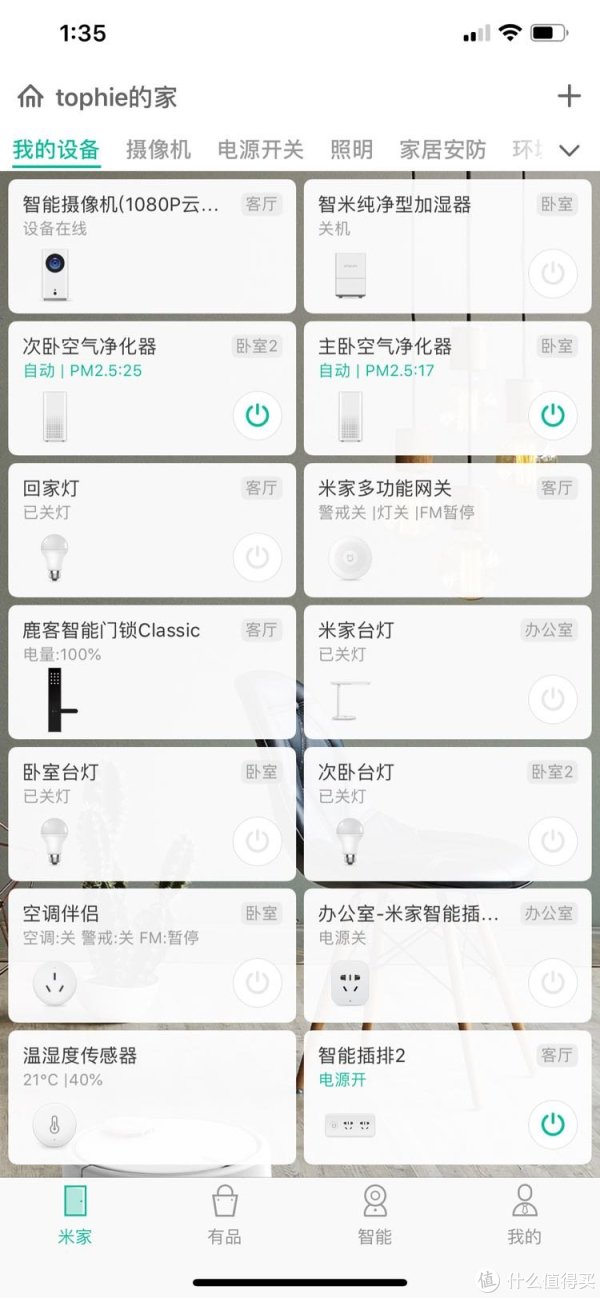Switch to the 我的 profile tab
This screenshot has width=600, height=1298.
524,1214
